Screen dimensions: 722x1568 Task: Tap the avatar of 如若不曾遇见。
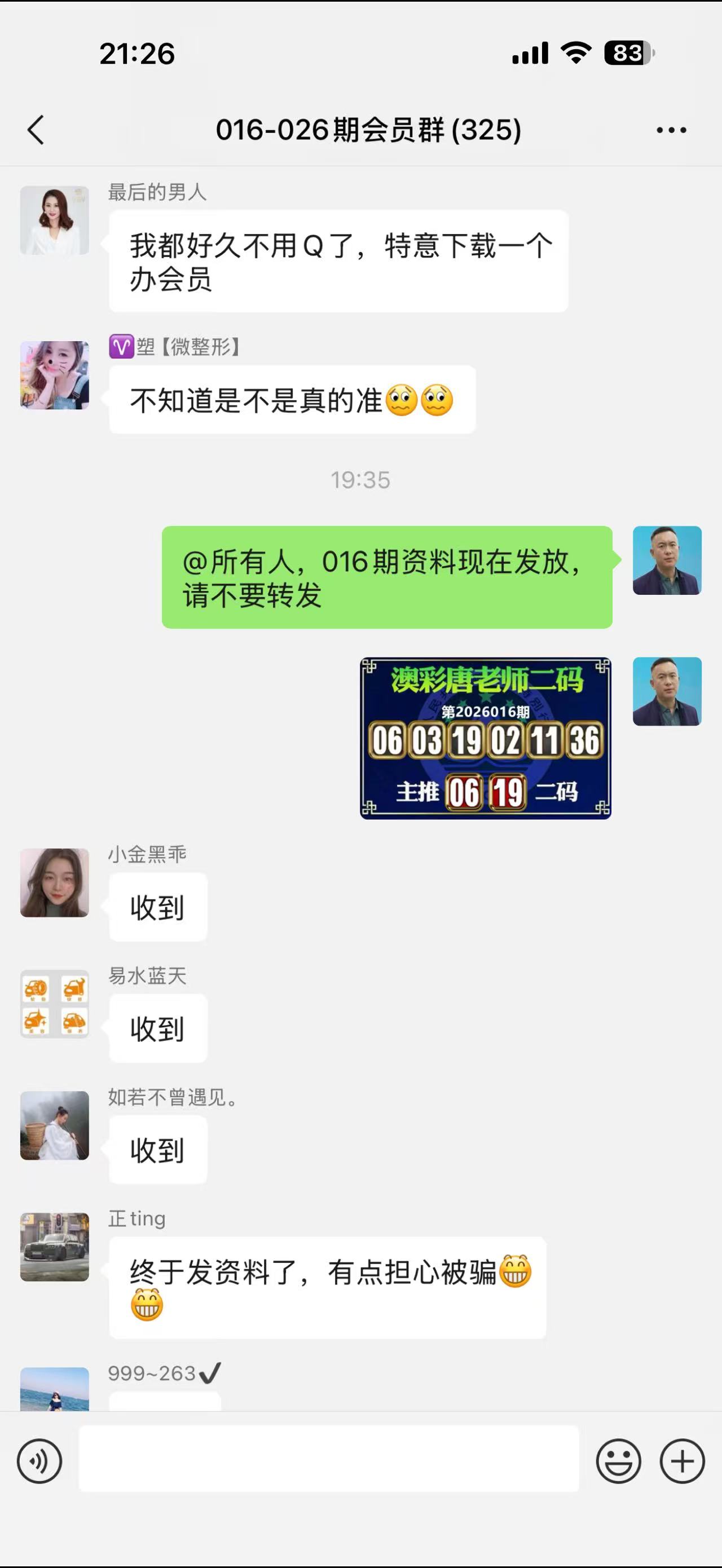pos(55,1125)
